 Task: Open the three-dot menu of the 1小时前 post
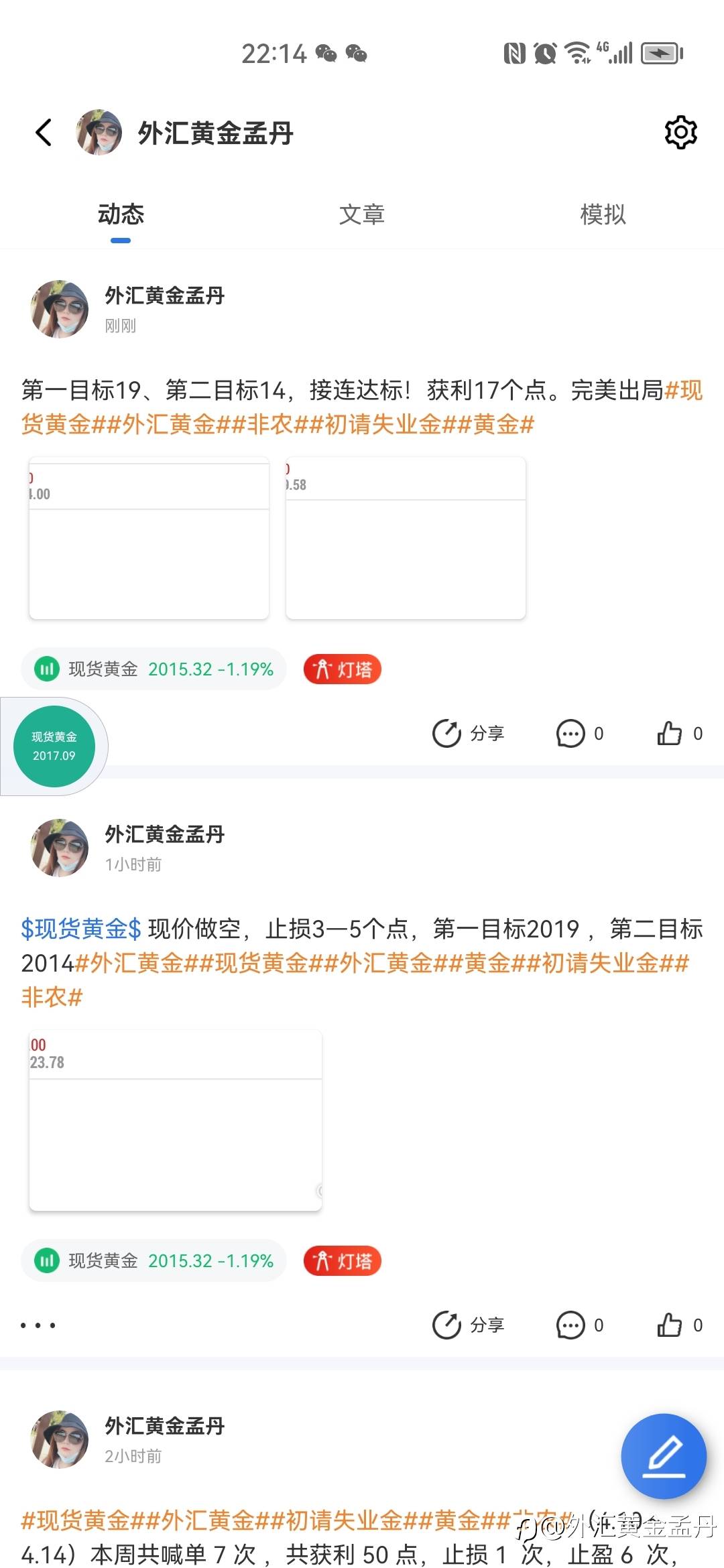38,1325
